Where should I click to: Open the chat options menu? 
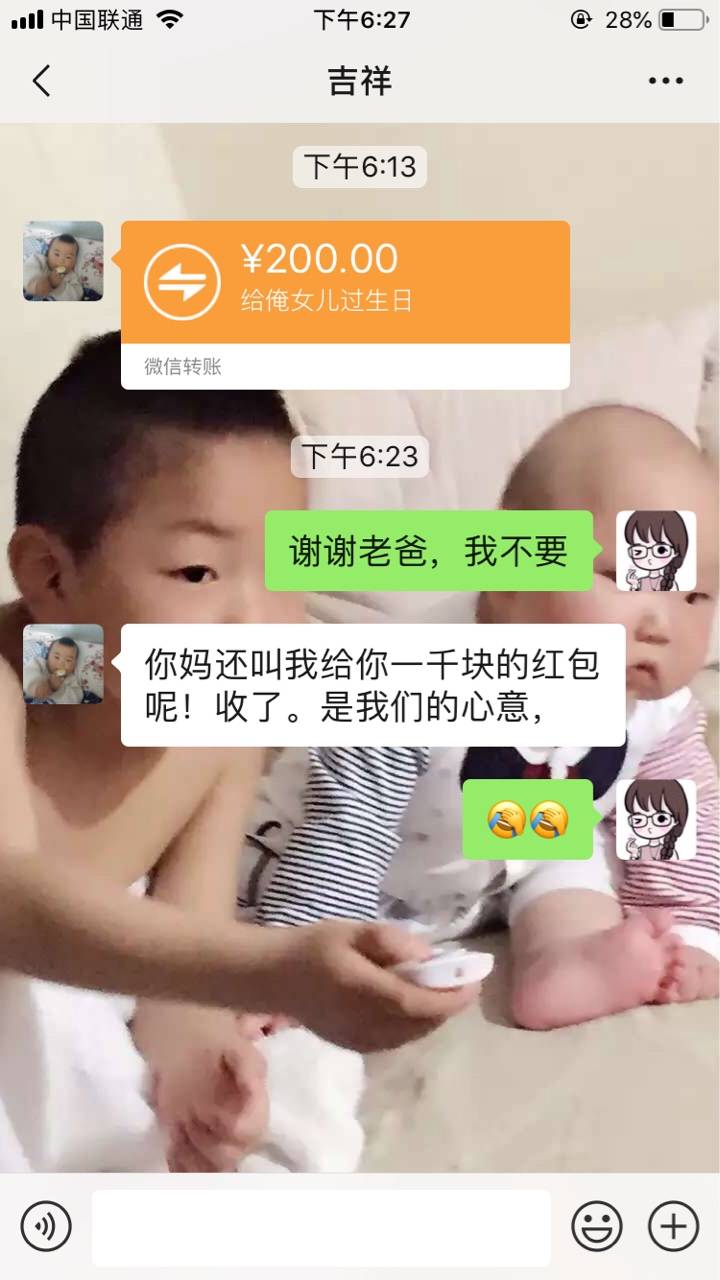[x=665, y=81]
